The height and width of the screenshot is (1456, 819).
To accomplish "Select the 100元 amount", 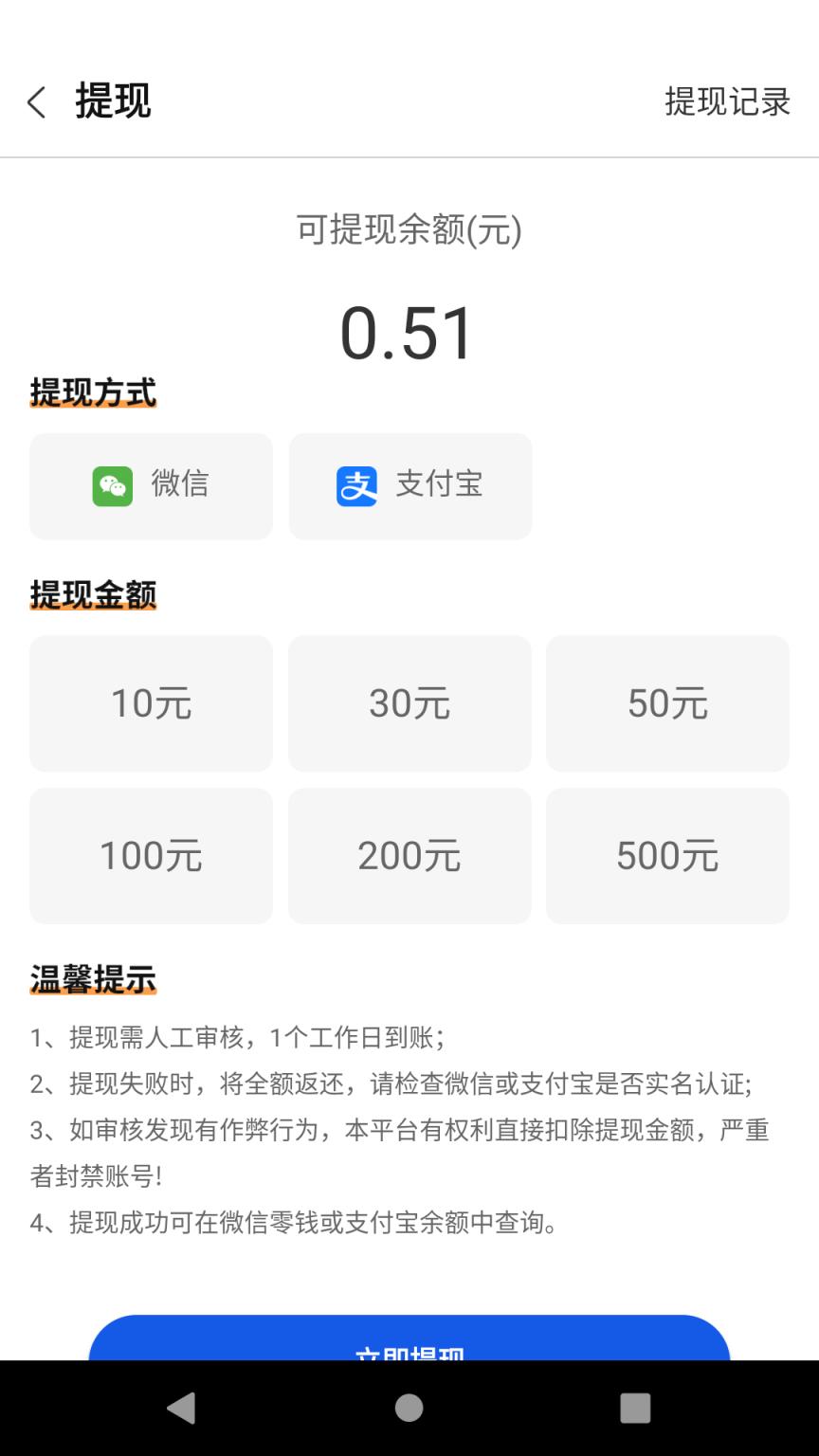I will [151, 856].
